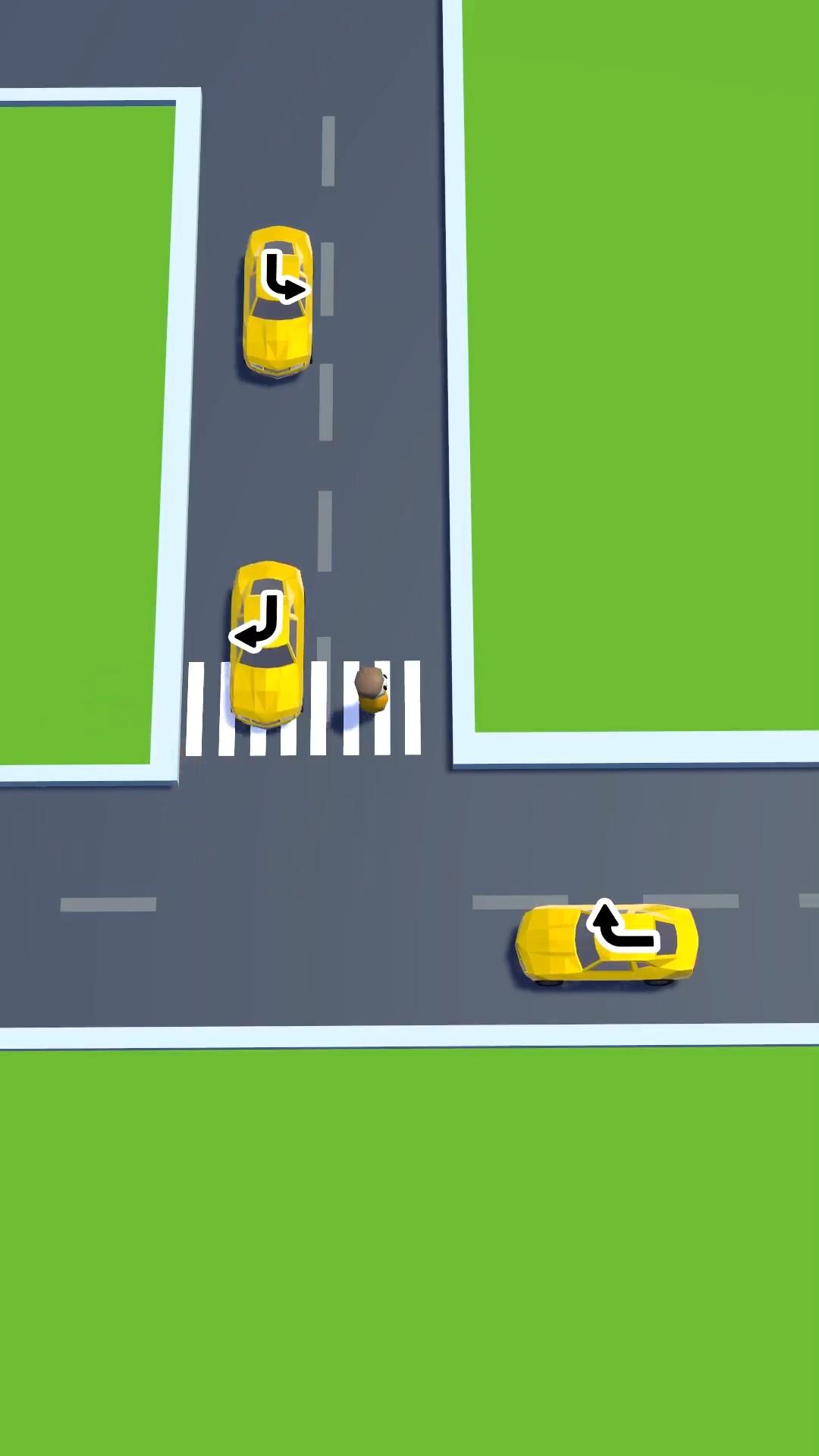Tap the taxi stopped at the crosswalk
This screenshot has width=819, height=1456.
coord(267,645)
